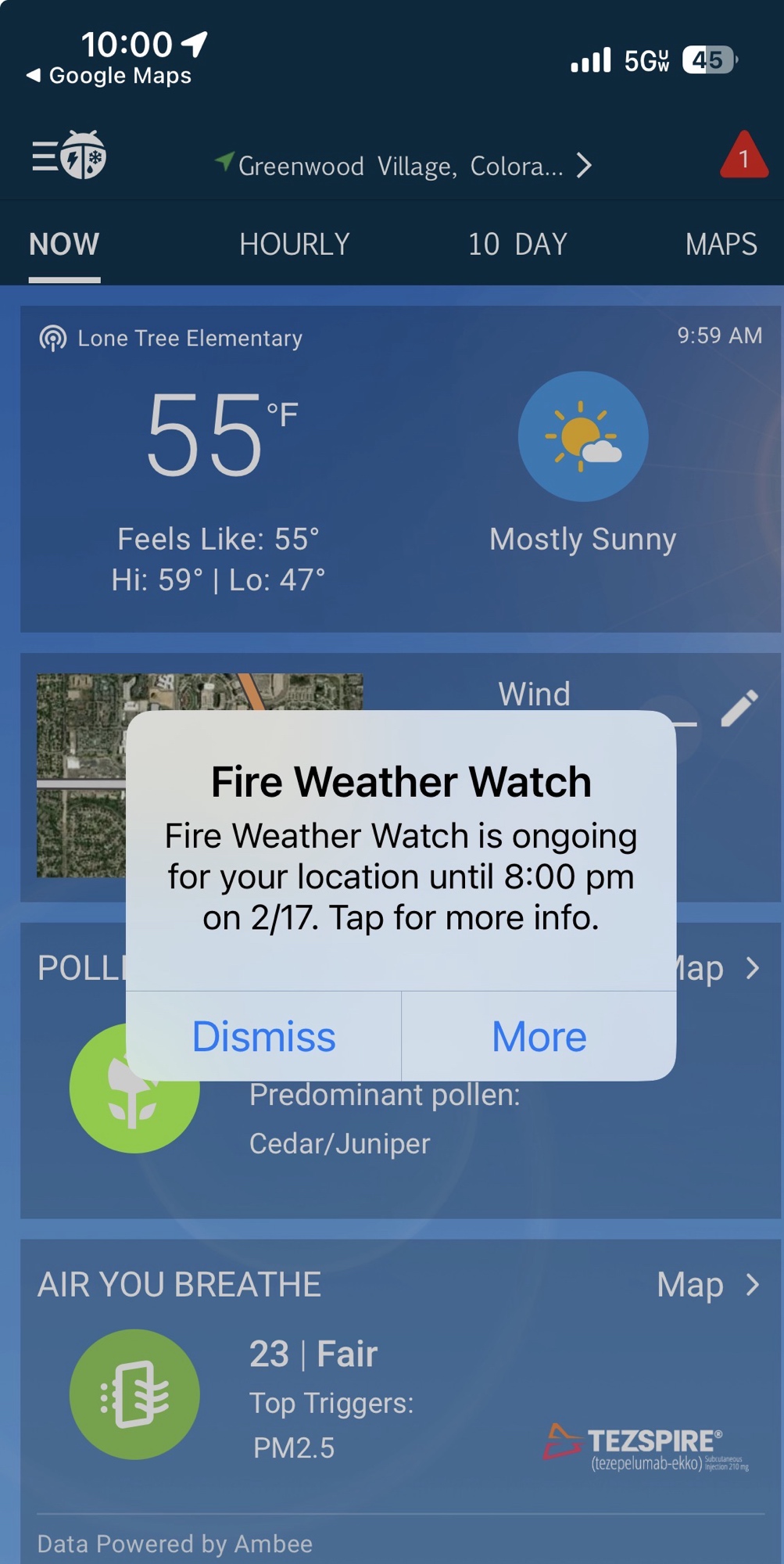784x1564 pixels.
Task: Edit tiles with the pencil icon
Action: 738,708
